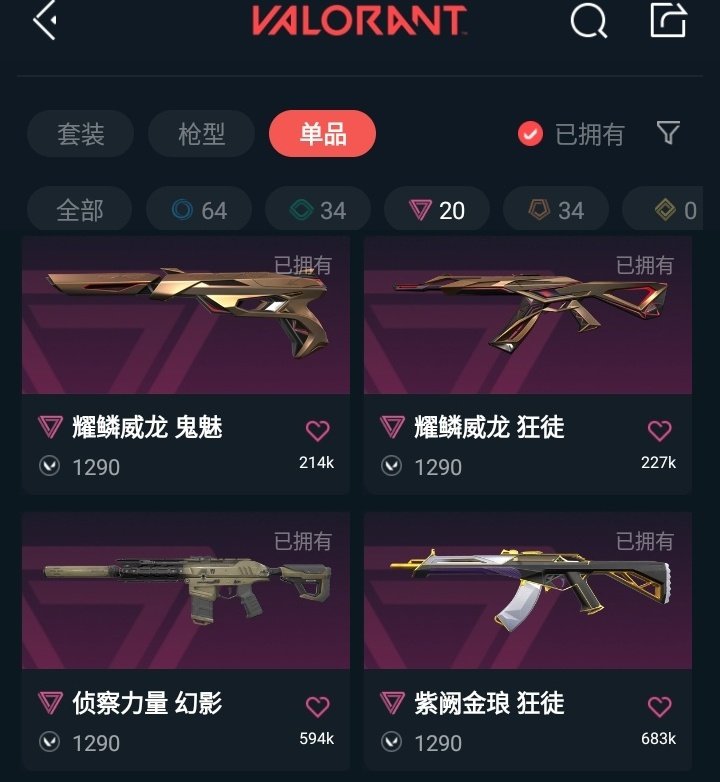
Task: Select the blue tier currency filter
Action: coord(198,210)
